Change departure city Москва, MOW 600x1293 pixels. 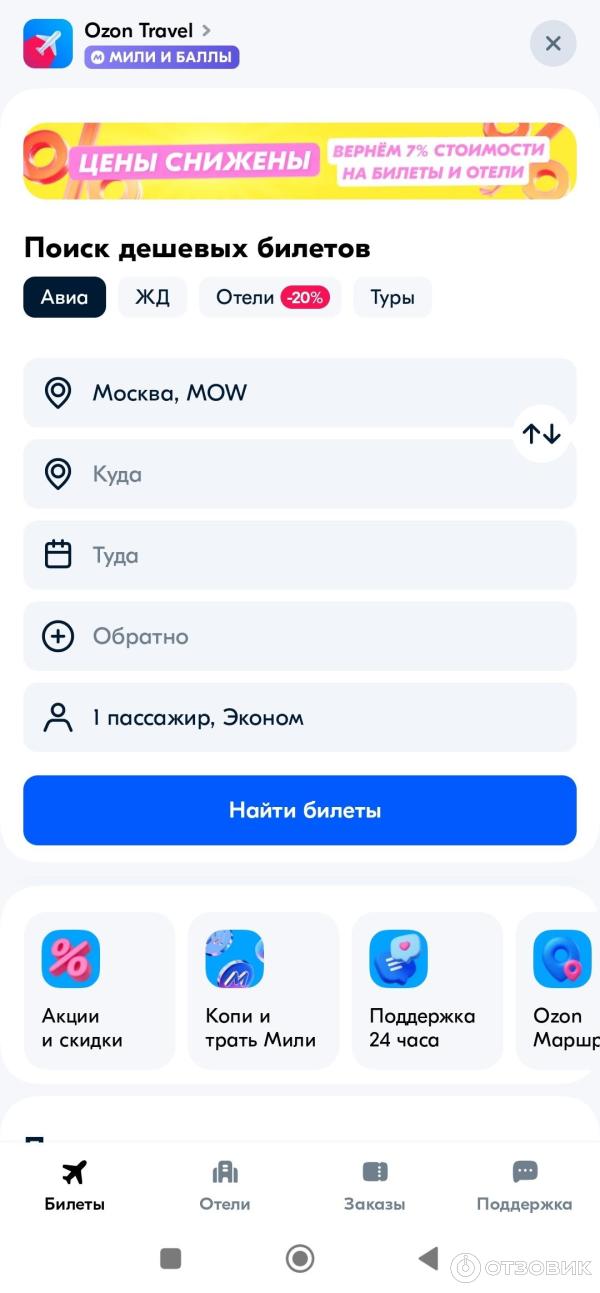270,393
